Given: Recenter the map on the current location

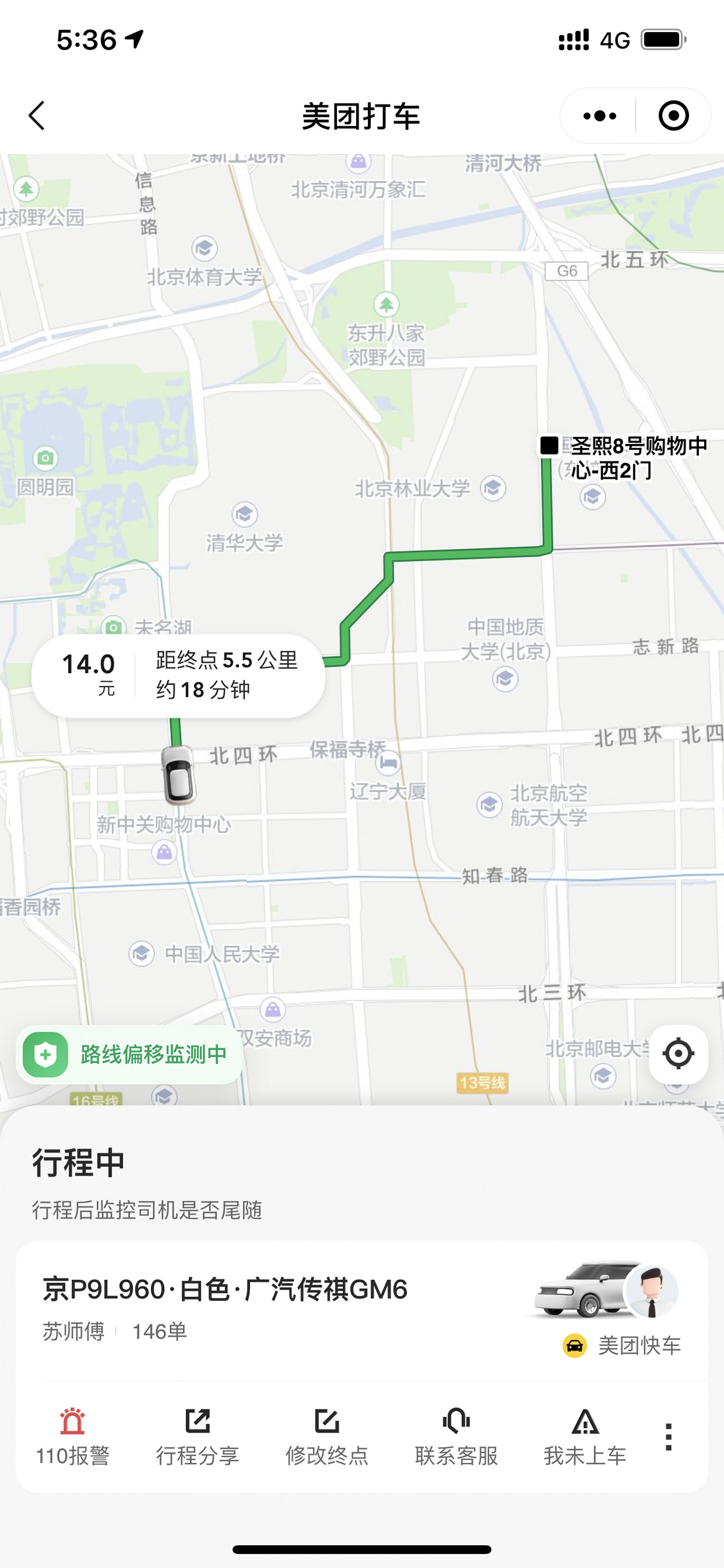Looking at the screenshot, I should (x=678, y=1054).
